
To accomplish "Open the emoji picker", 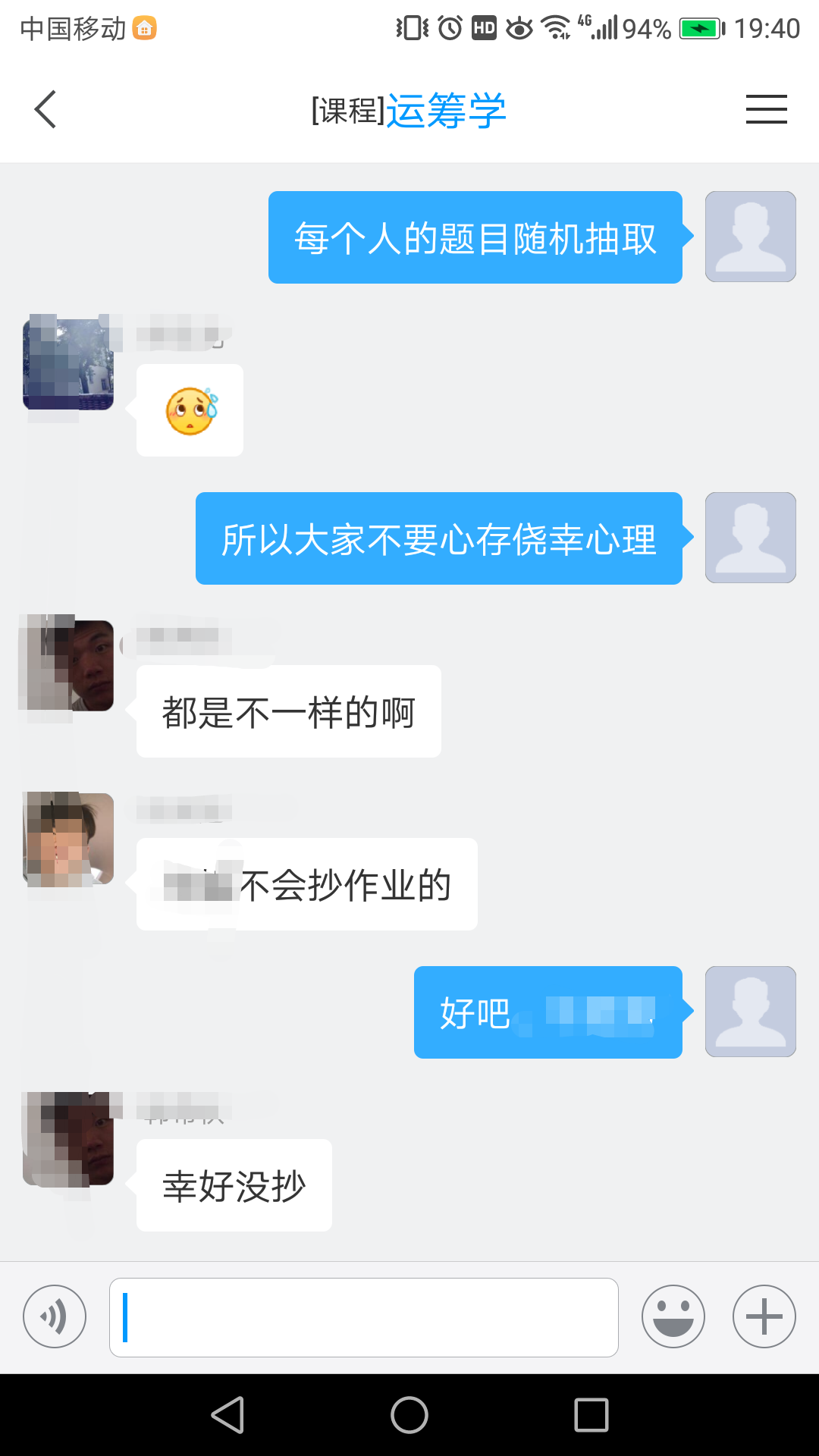I will (x=673, y=1316).
